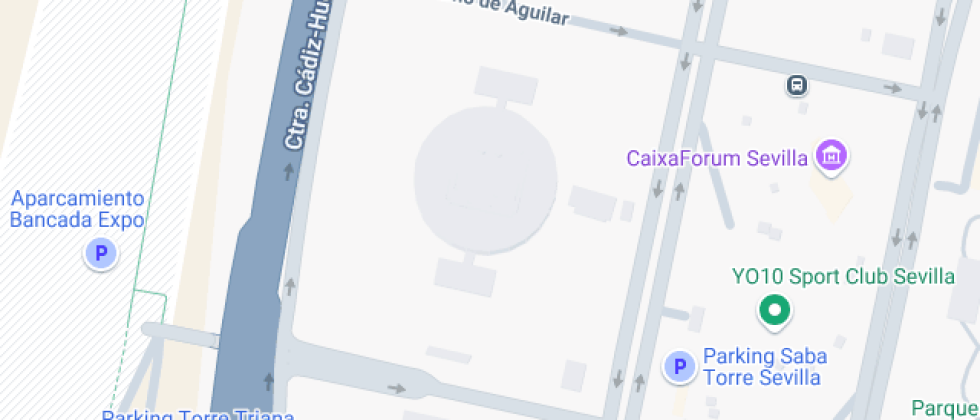980x420 pixels.
Task: Open the Aparcamiento Bancada Expo parking marker
Action: point(101,254)
